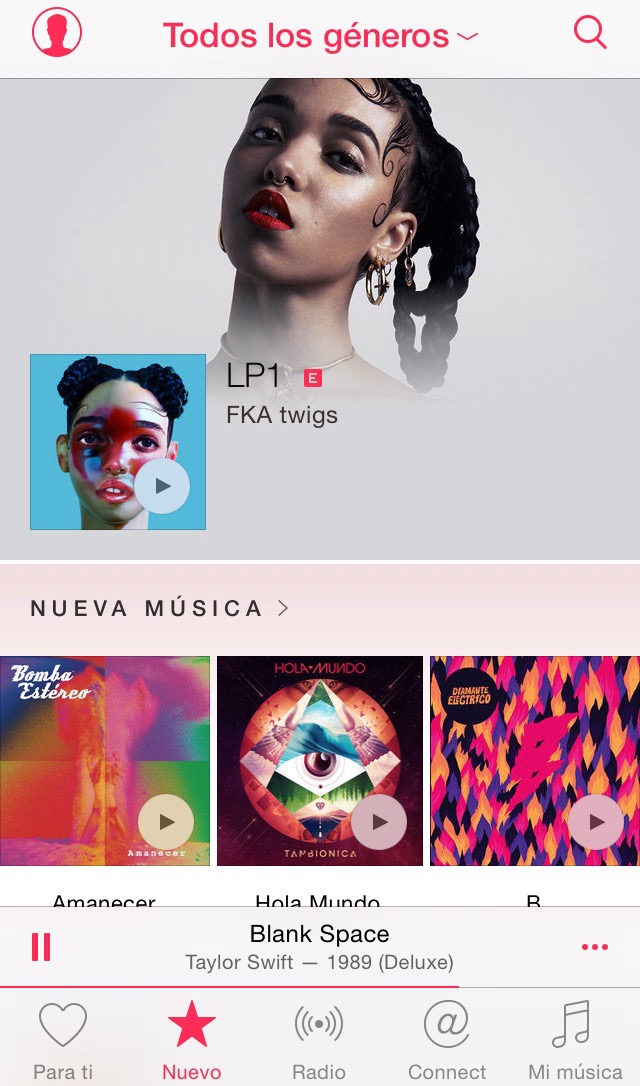The image size is (640, 1086).
Task: Switch to the Connect tab
Action: click(x=447, y=1040)
